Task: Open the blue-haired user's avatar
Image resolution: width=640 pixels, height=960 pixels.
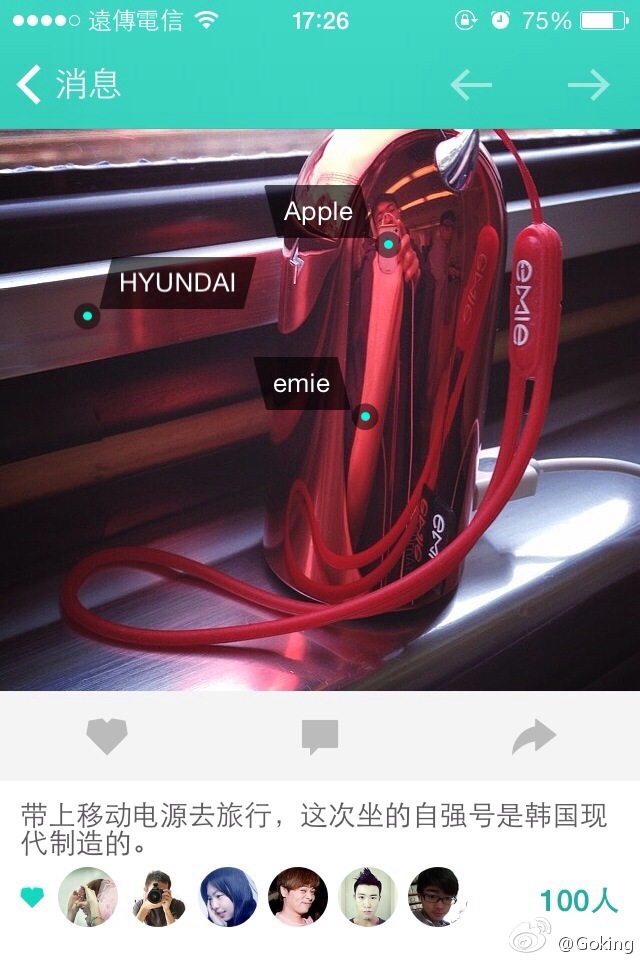Action: coord(228,896)
